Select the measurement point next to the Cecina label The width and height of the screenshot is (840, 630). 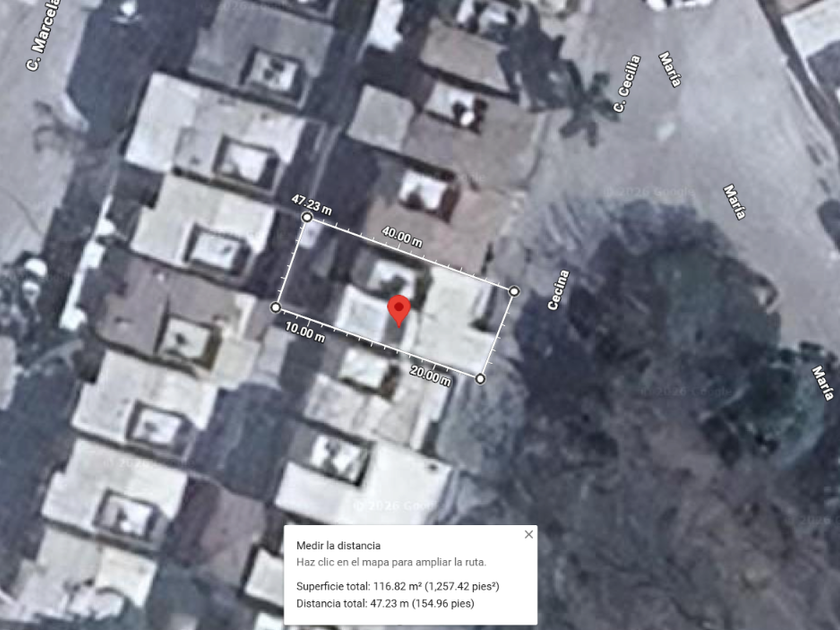514,291
